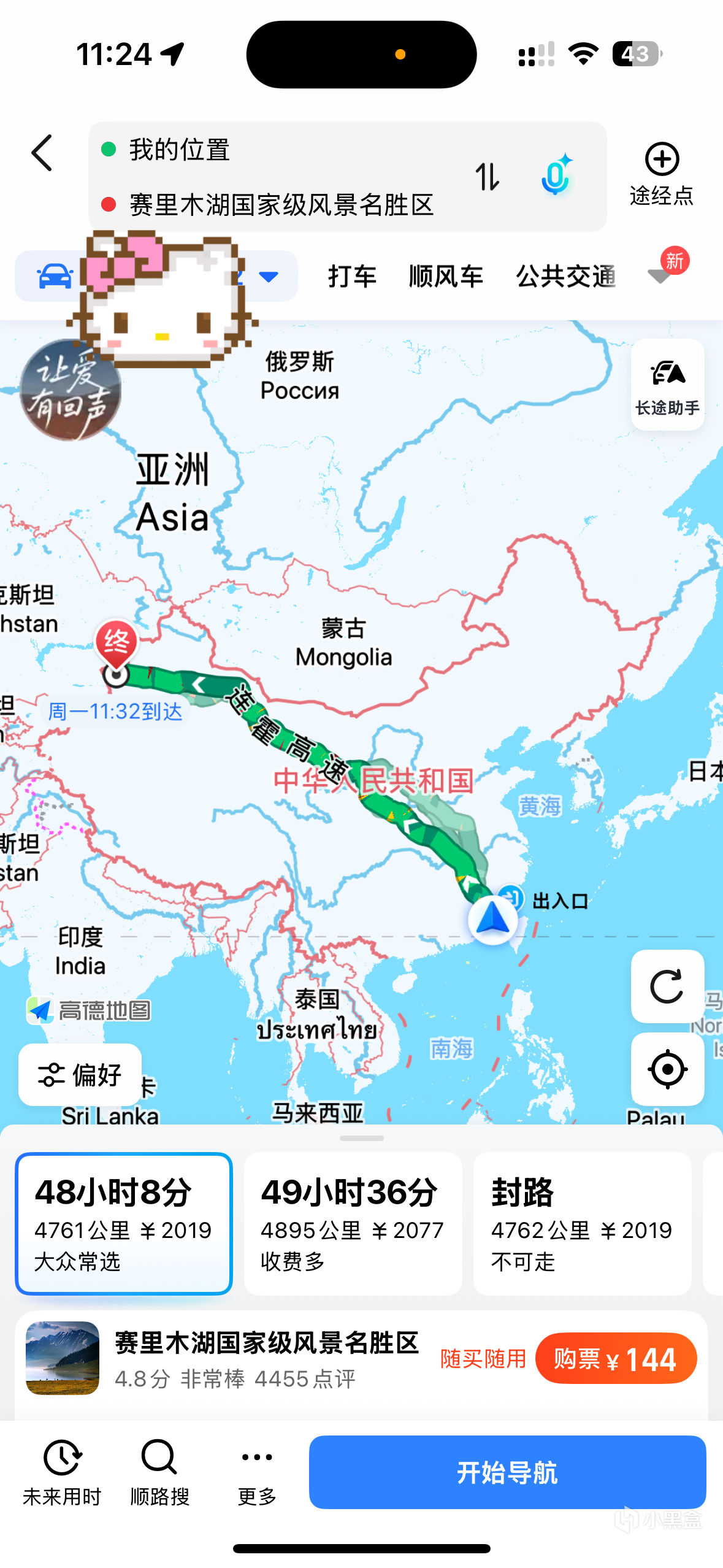The image size is (723, 1568).
Task: Select the 封路 route option
Action: coord(582,1224)
